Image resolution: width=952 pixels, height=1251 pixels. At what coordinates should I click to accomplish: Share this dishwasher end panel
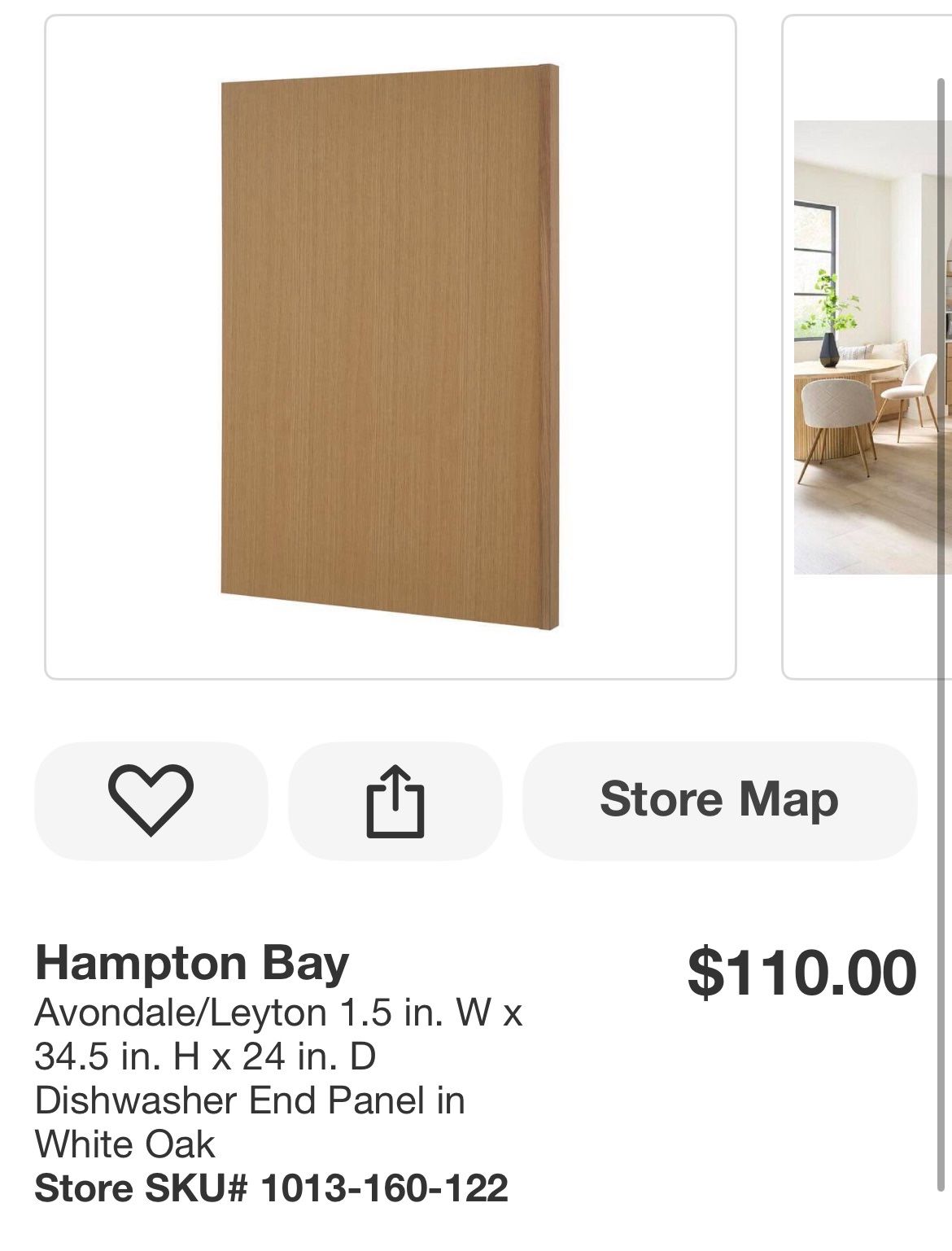coord(395,800)
